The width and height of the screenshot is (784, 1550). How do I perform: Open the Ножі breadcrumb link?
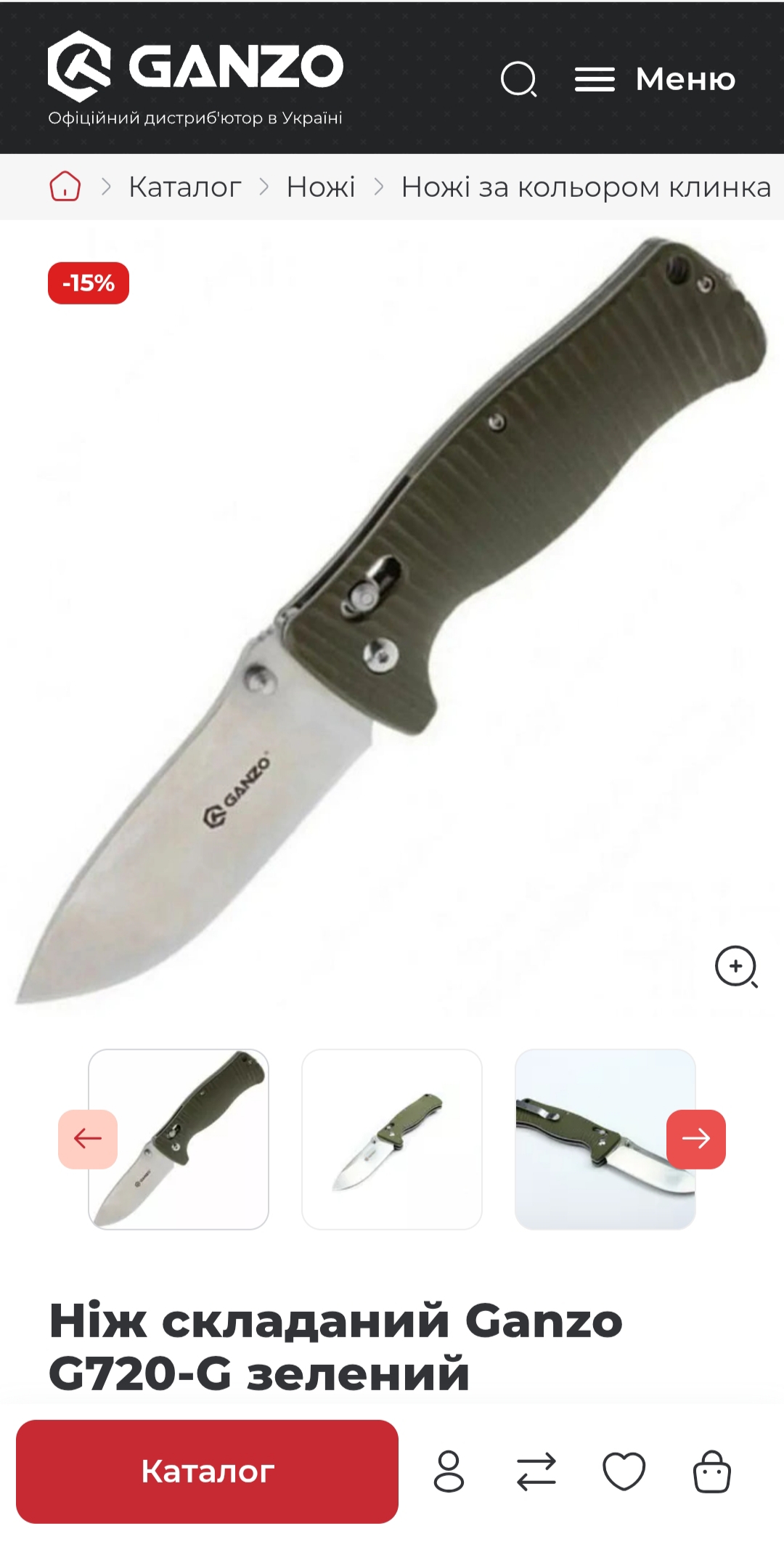tap(321, 187)
